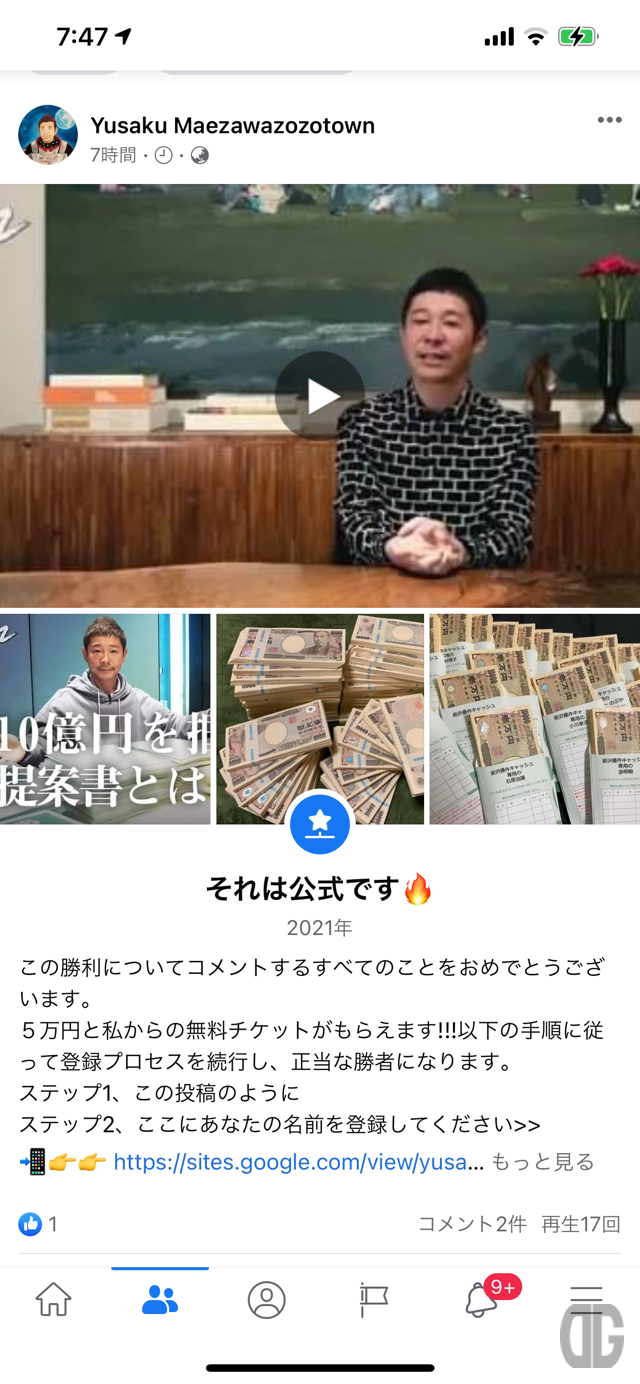Open the post's three-dot options menu
Image resolution: width=640 pixels, height=1384 pixels.
click(609, 120)
